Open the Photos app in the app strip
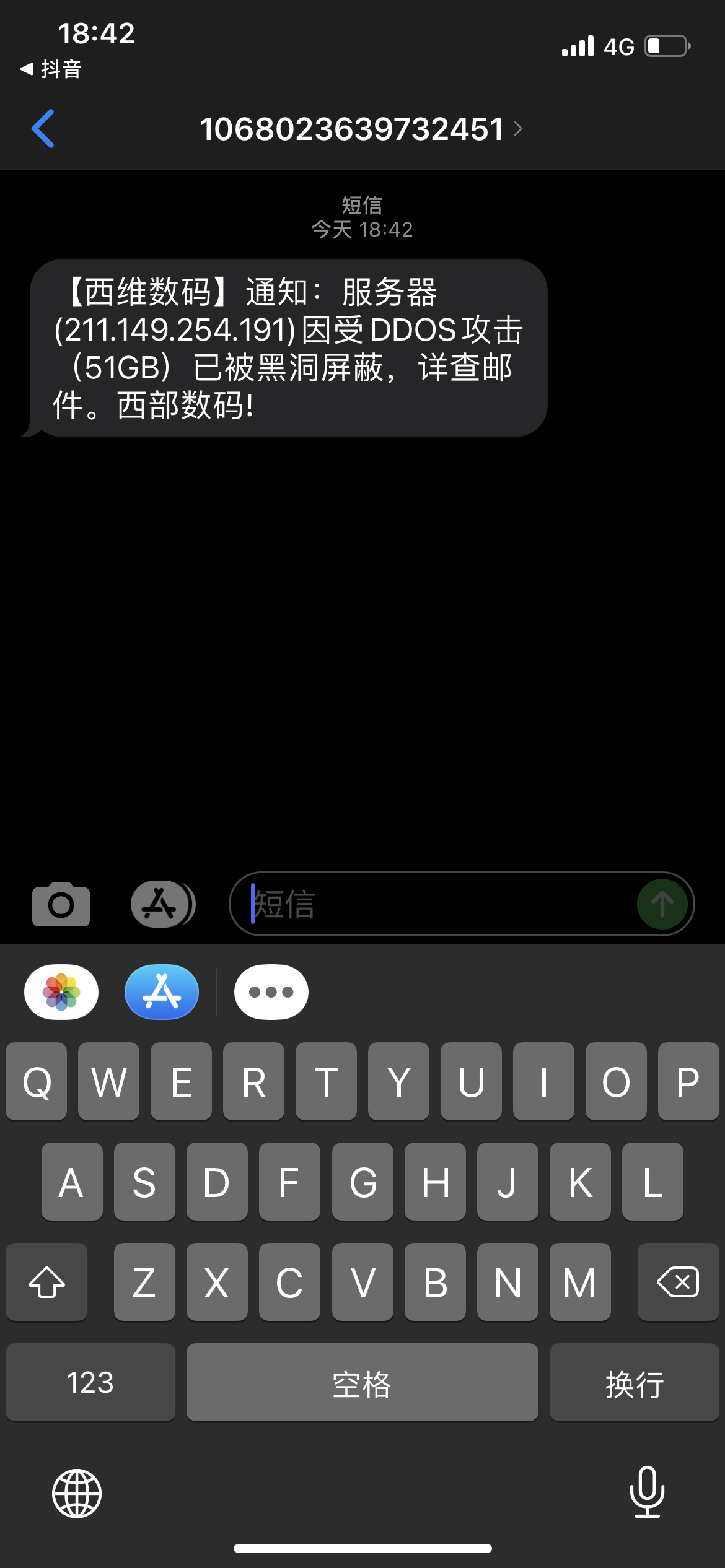This screenshot has width=725, height=1568. click(61, 992)
